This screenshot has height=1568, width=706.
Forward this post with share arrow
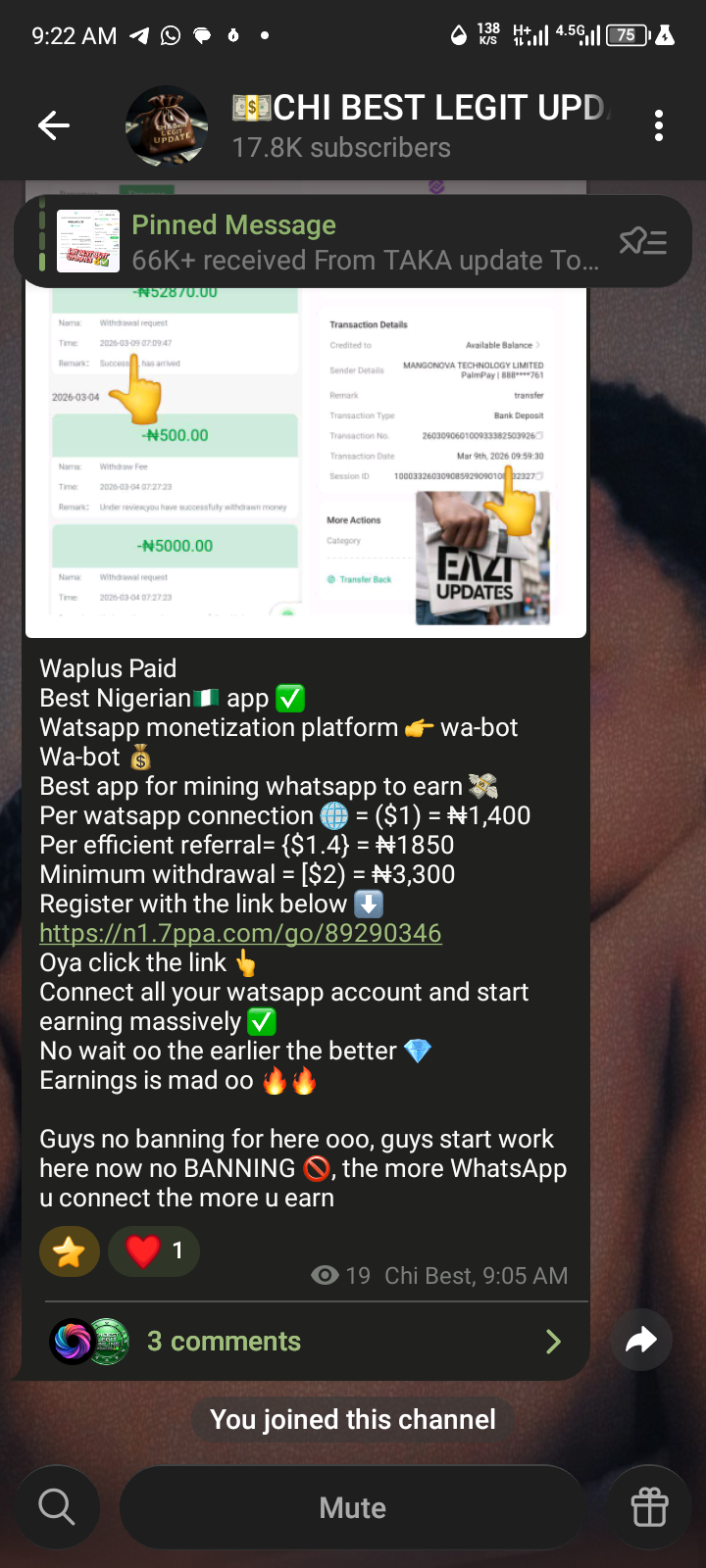click(x=640, y=1340)
